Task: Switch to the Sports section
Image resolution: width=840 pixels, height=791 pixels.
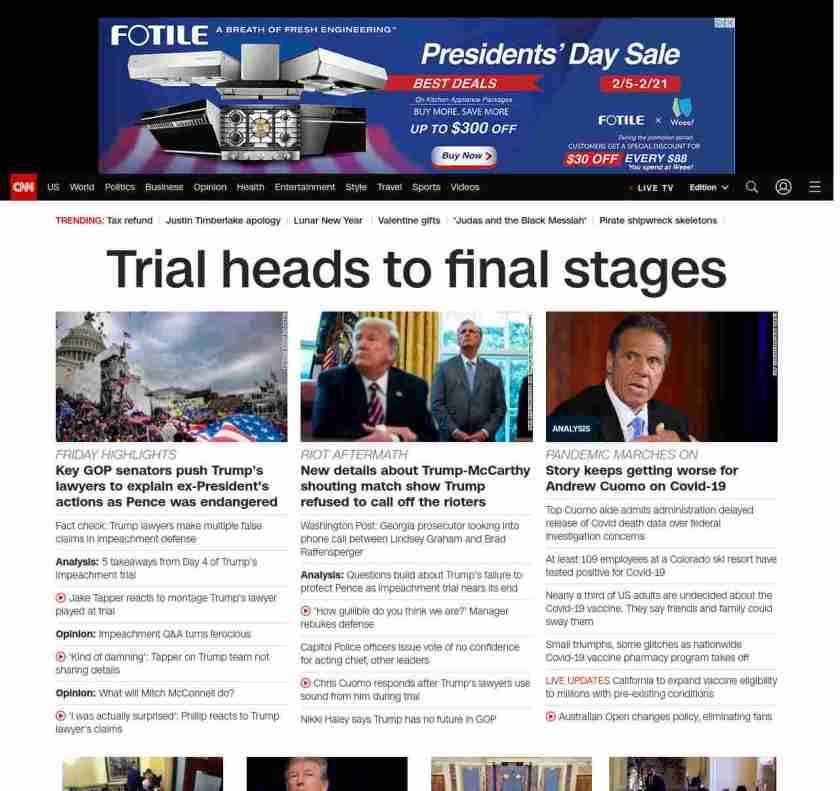Action: tap(426, 187)
